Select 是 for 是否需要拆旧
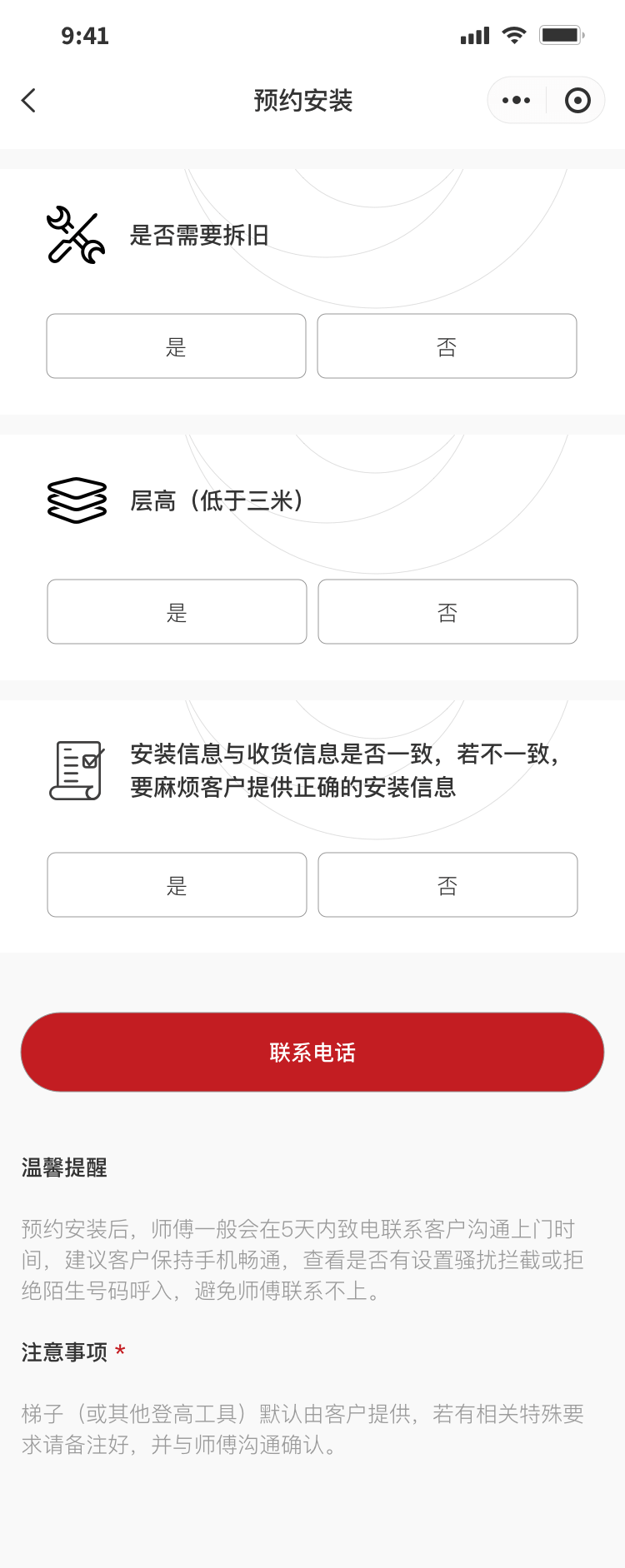This screenshot has height=1568, width=625. click(x=176, y=346)
